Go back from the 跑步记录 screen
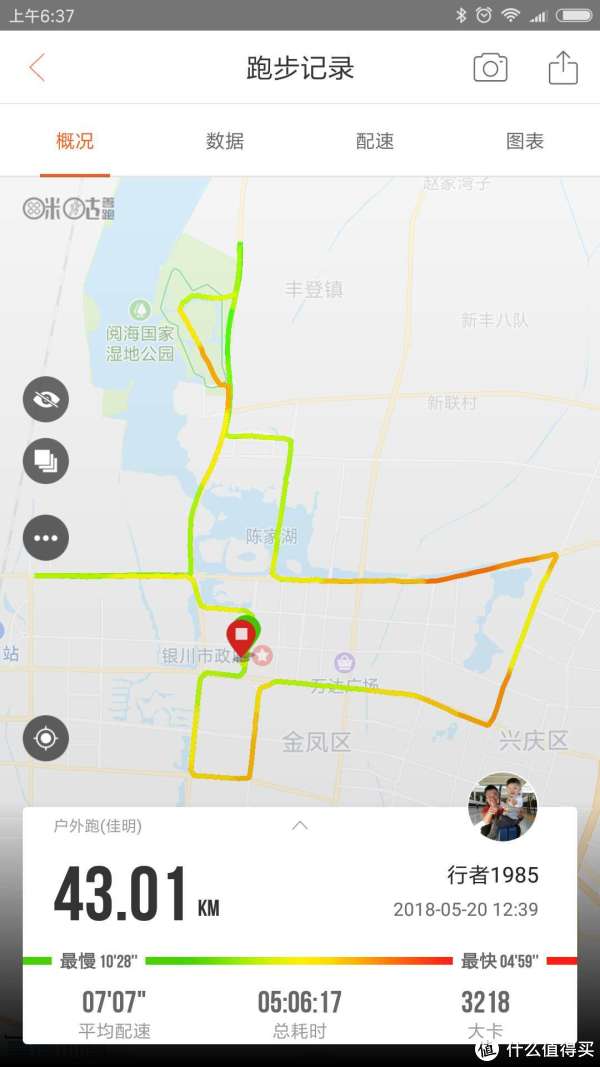This screenshot has width=600, height=1067. pyautogui.click(x=37, y=68)
